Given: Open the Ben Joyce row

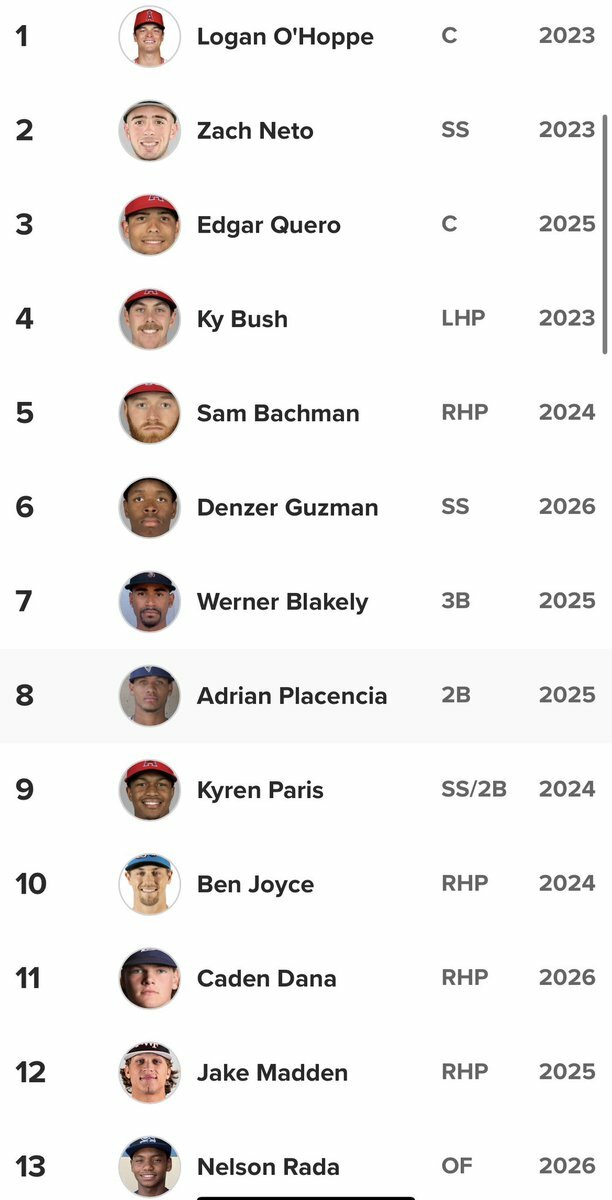Looking at the screenshot, I should [255, 884].
